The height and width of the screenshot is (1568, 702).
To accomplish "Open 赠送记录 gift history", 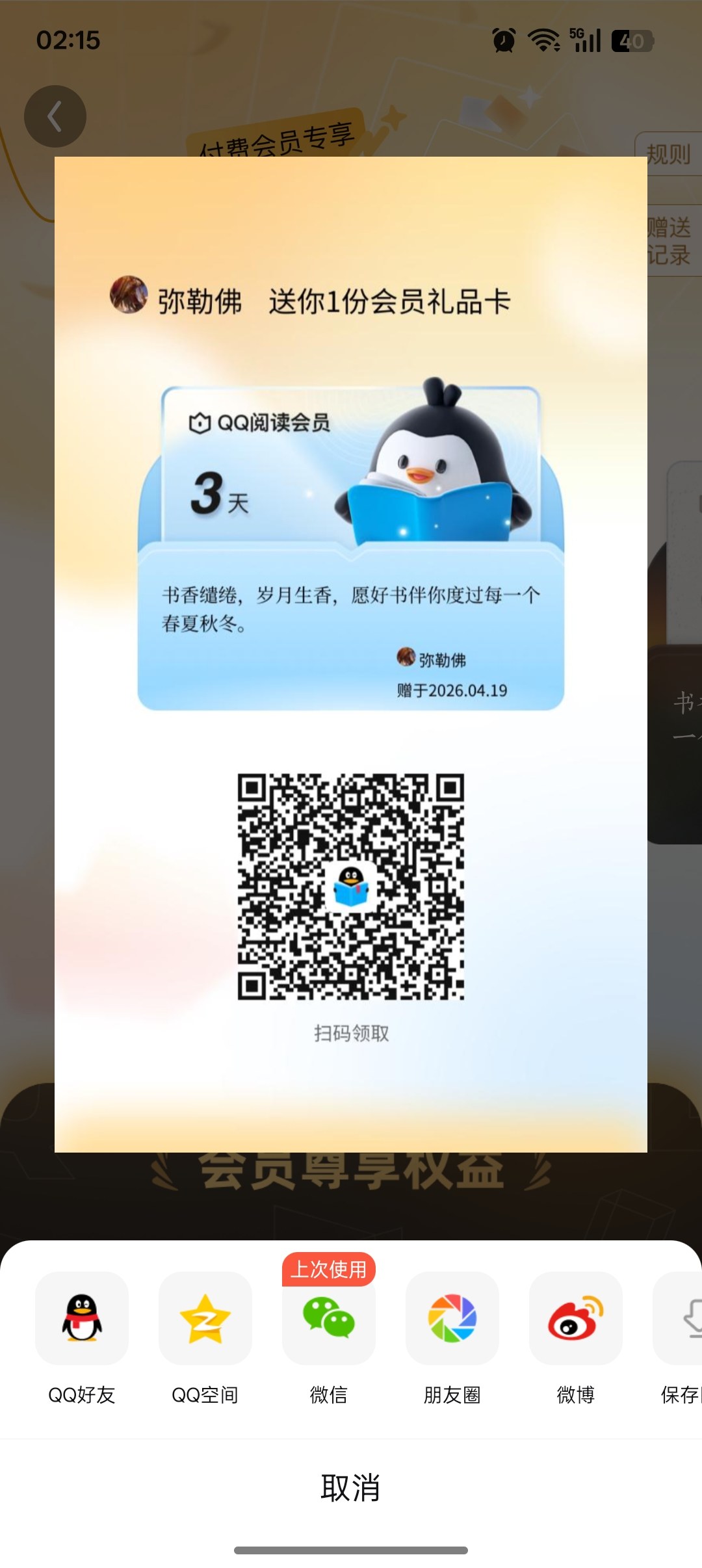I will 671,241.
